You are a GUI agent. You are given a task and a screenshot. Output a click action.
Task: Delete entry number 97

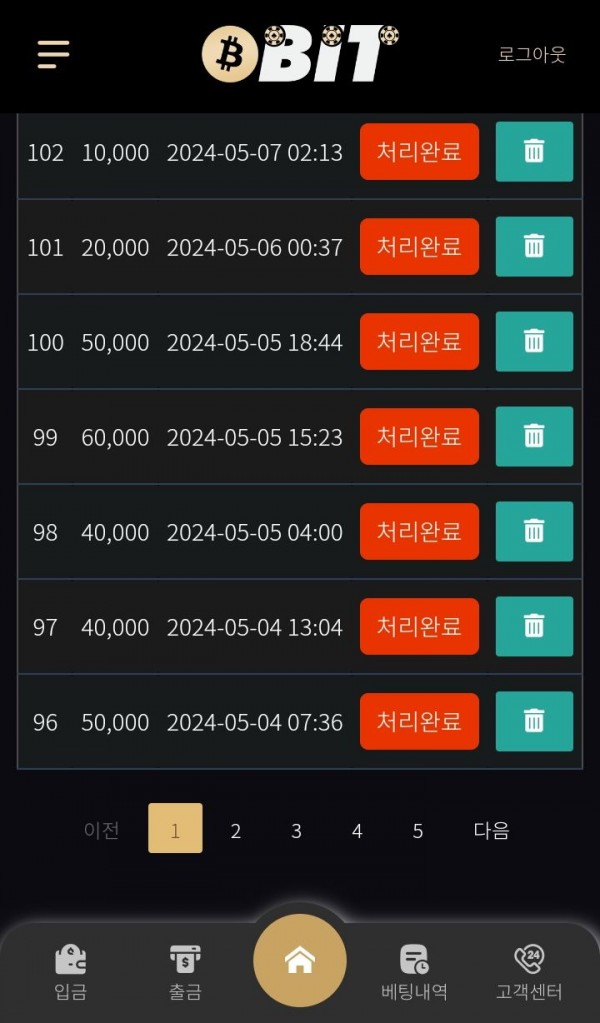click(534, 627)
